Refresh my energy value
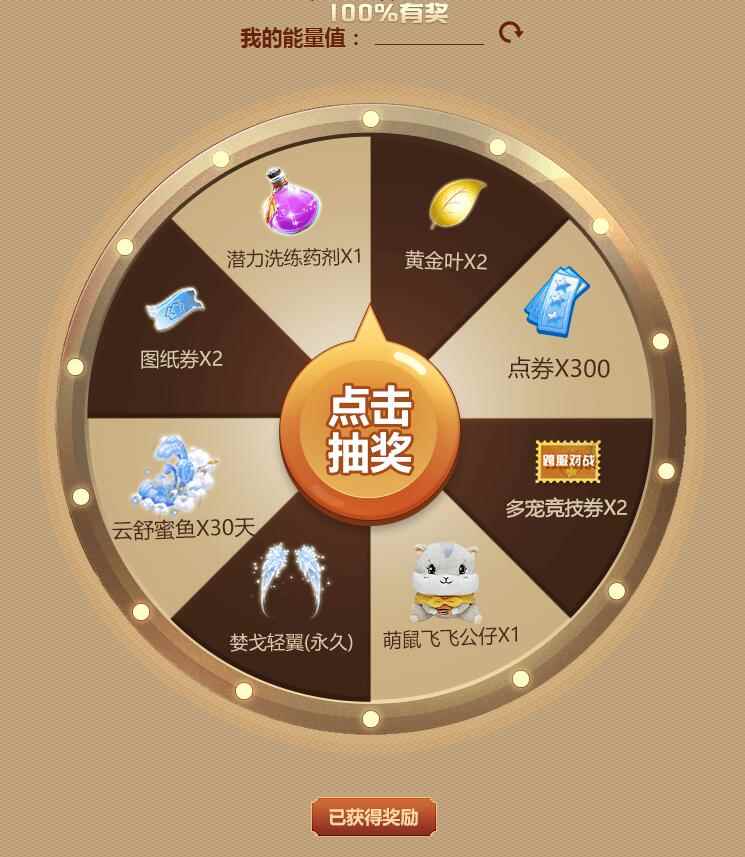745x857 pixels. click(511, 33)
